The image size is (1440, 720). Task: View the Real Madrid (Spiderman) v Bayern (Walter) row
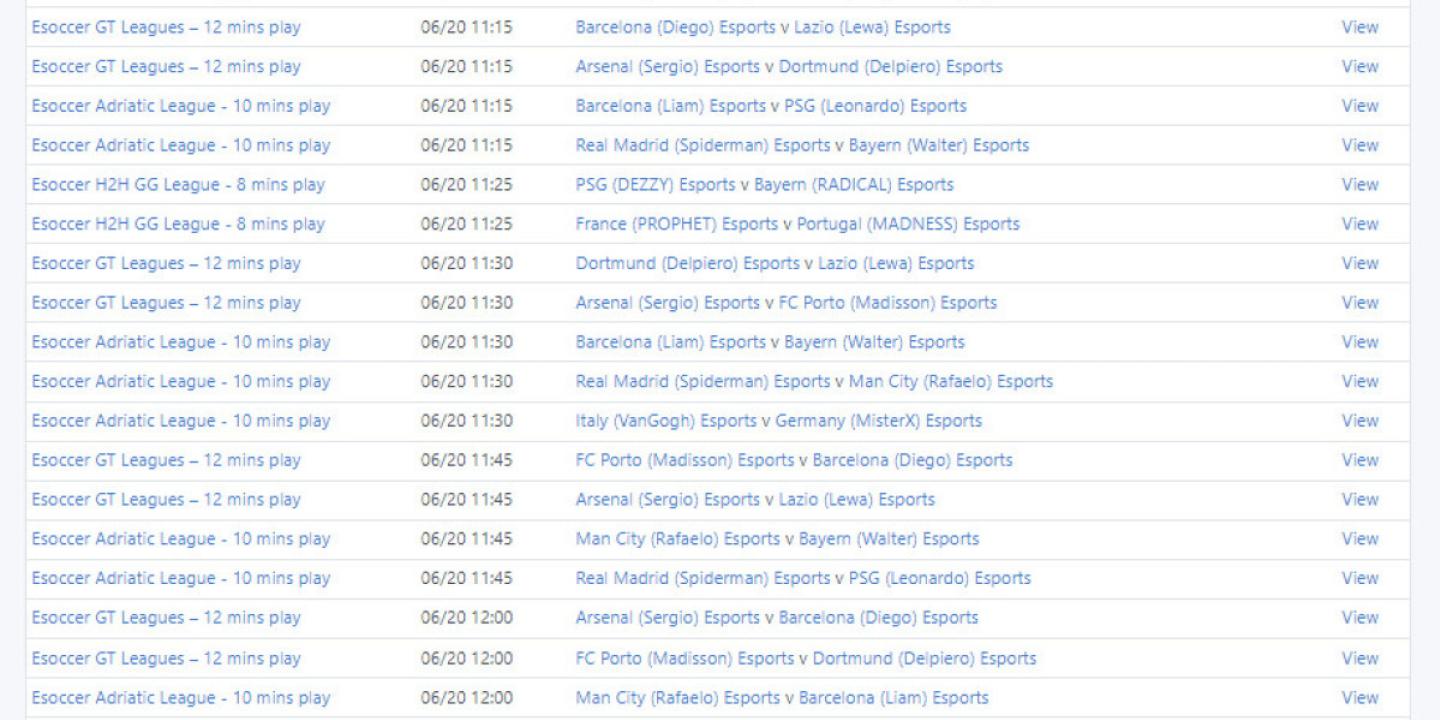(1359, 145)
